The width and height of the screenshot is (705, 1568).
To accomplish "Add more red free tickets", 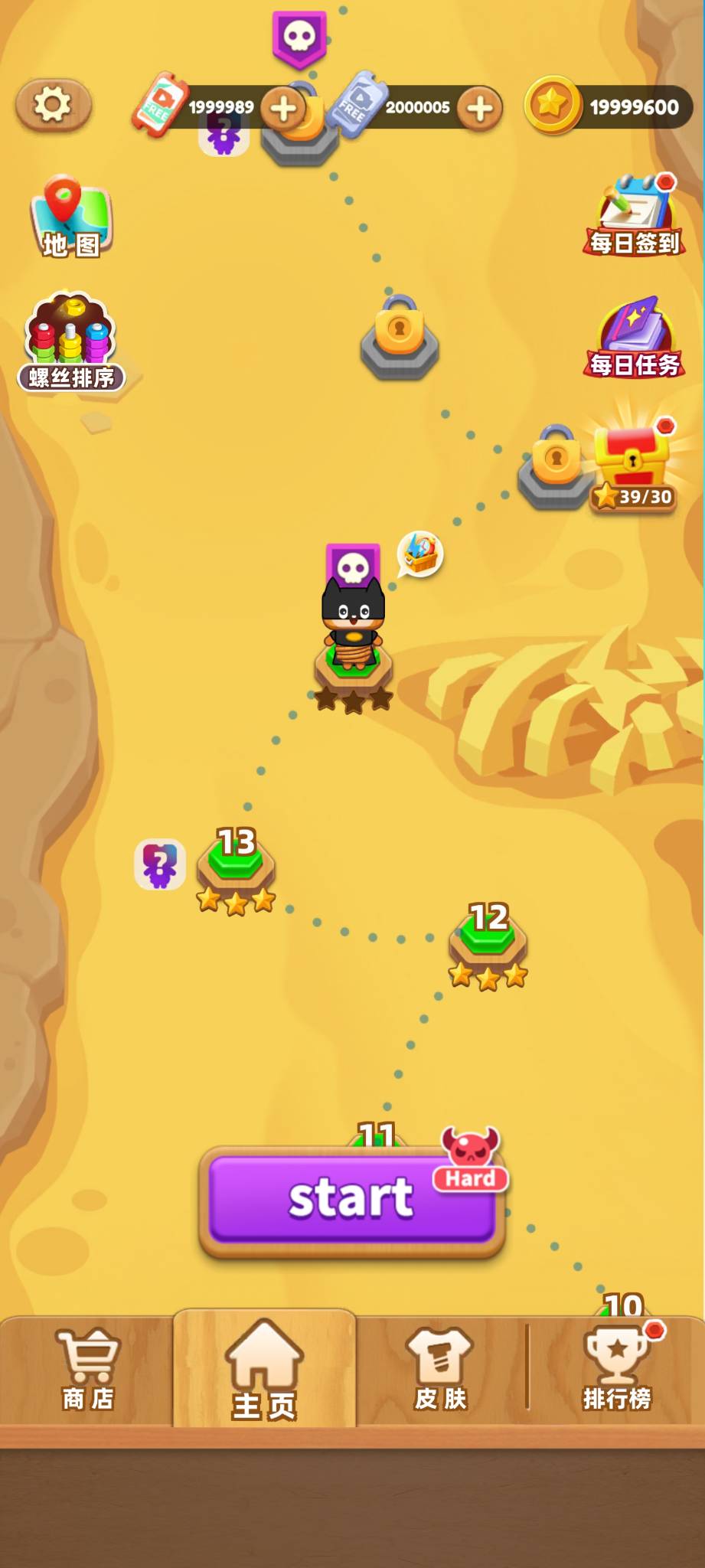I will coord(283,109).
